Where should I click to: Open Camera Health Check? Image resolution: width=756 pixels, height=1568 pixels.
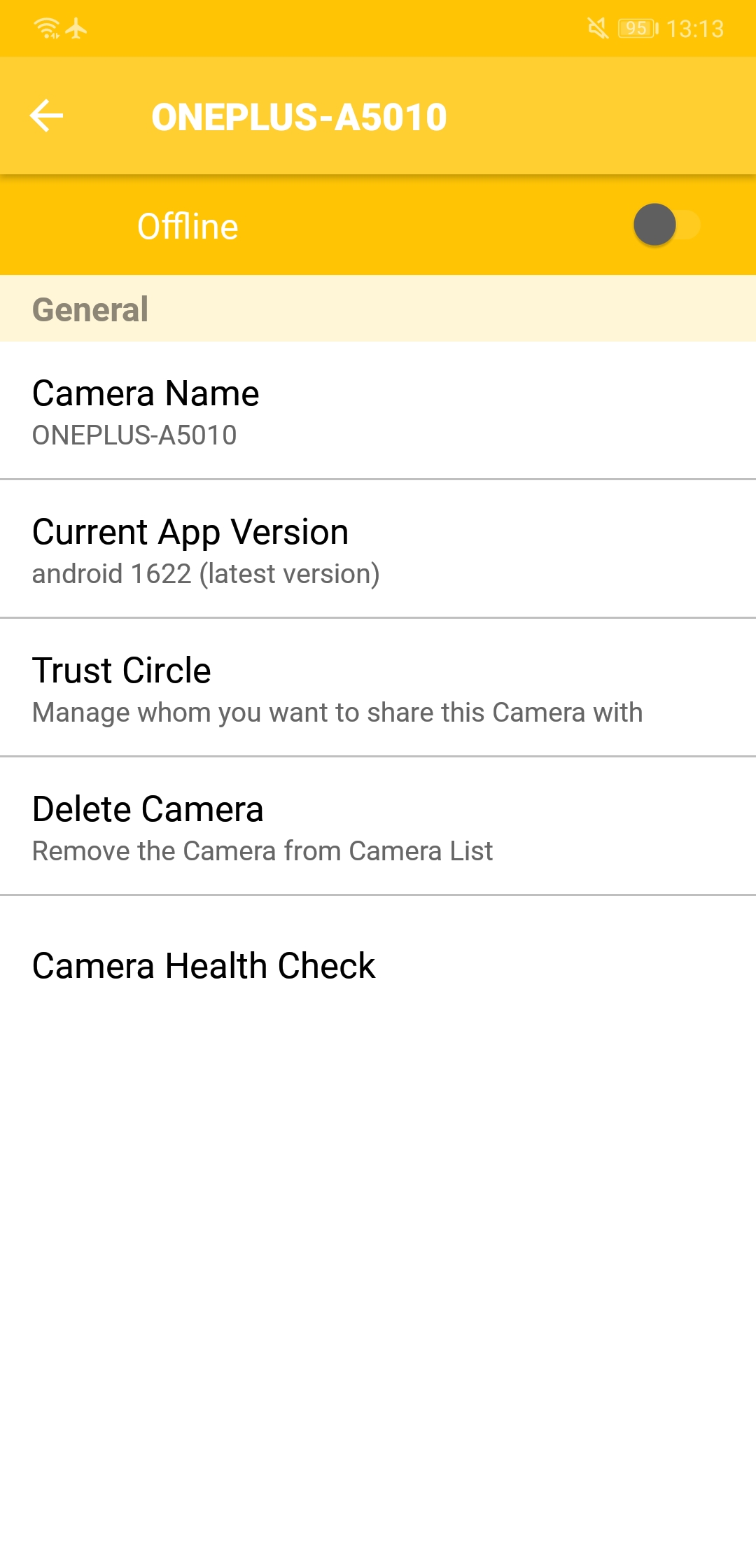click(378, 965)
